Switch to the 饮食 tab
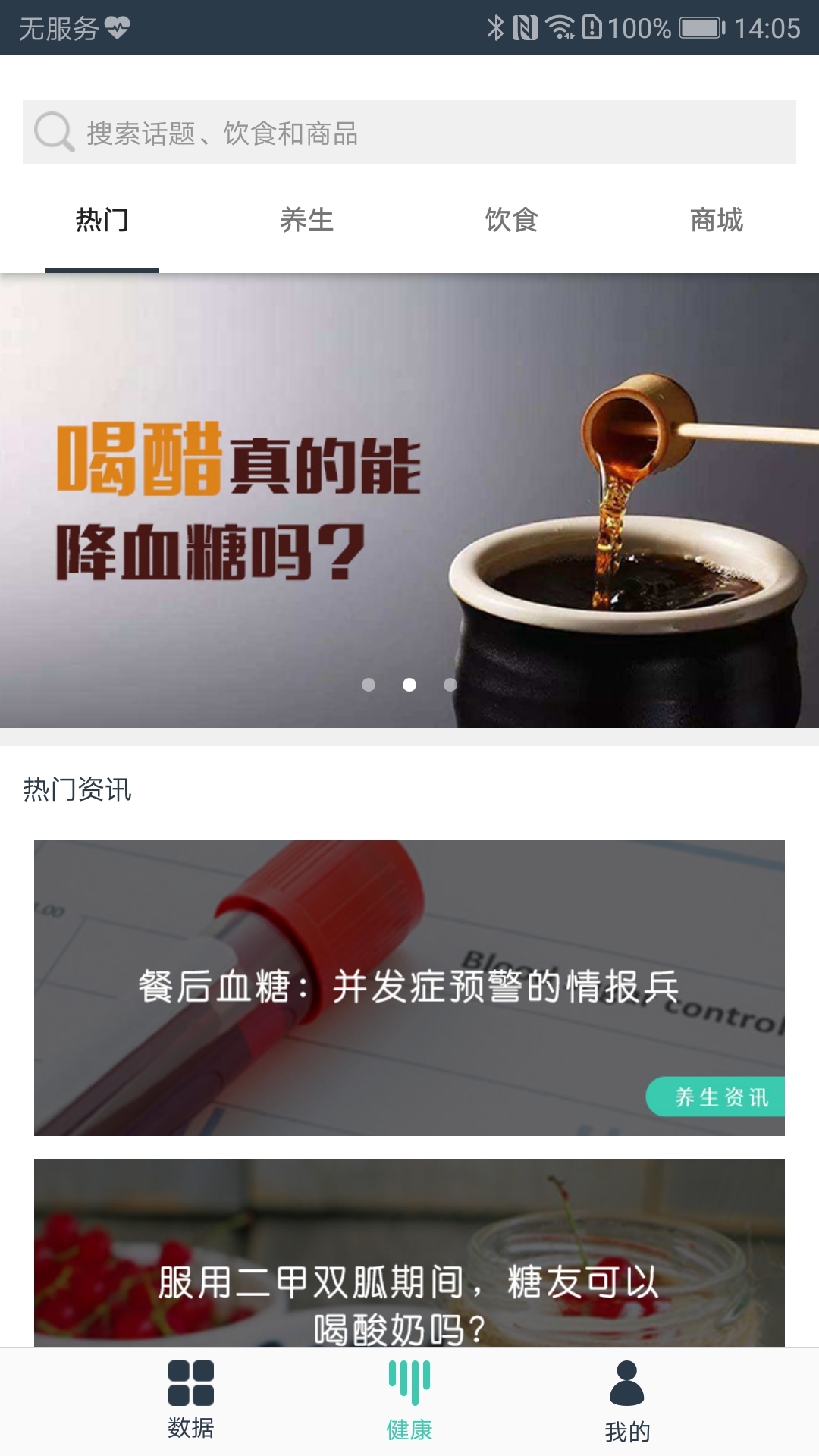Screen dimensions: 819x1456 [512, 220]
